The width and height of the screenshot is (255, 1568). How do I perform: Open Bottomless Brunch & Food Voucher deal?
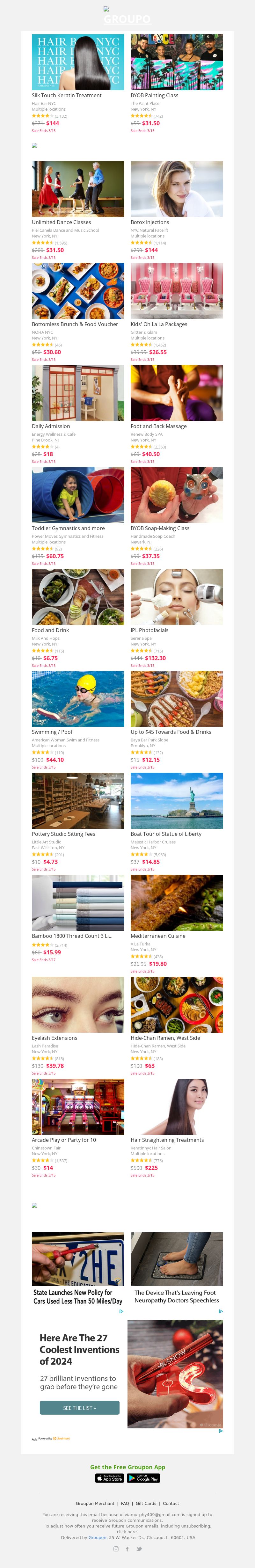[x=77, y=291]
